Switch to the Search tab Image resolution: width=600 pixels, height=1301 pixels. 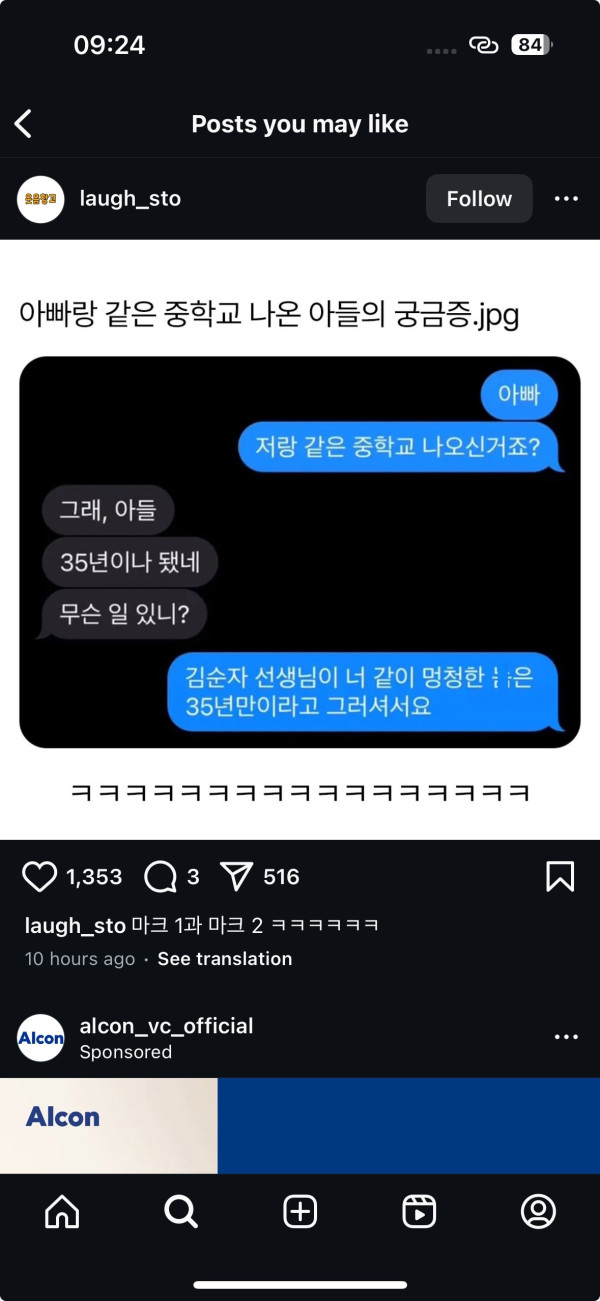point(181,1212)
